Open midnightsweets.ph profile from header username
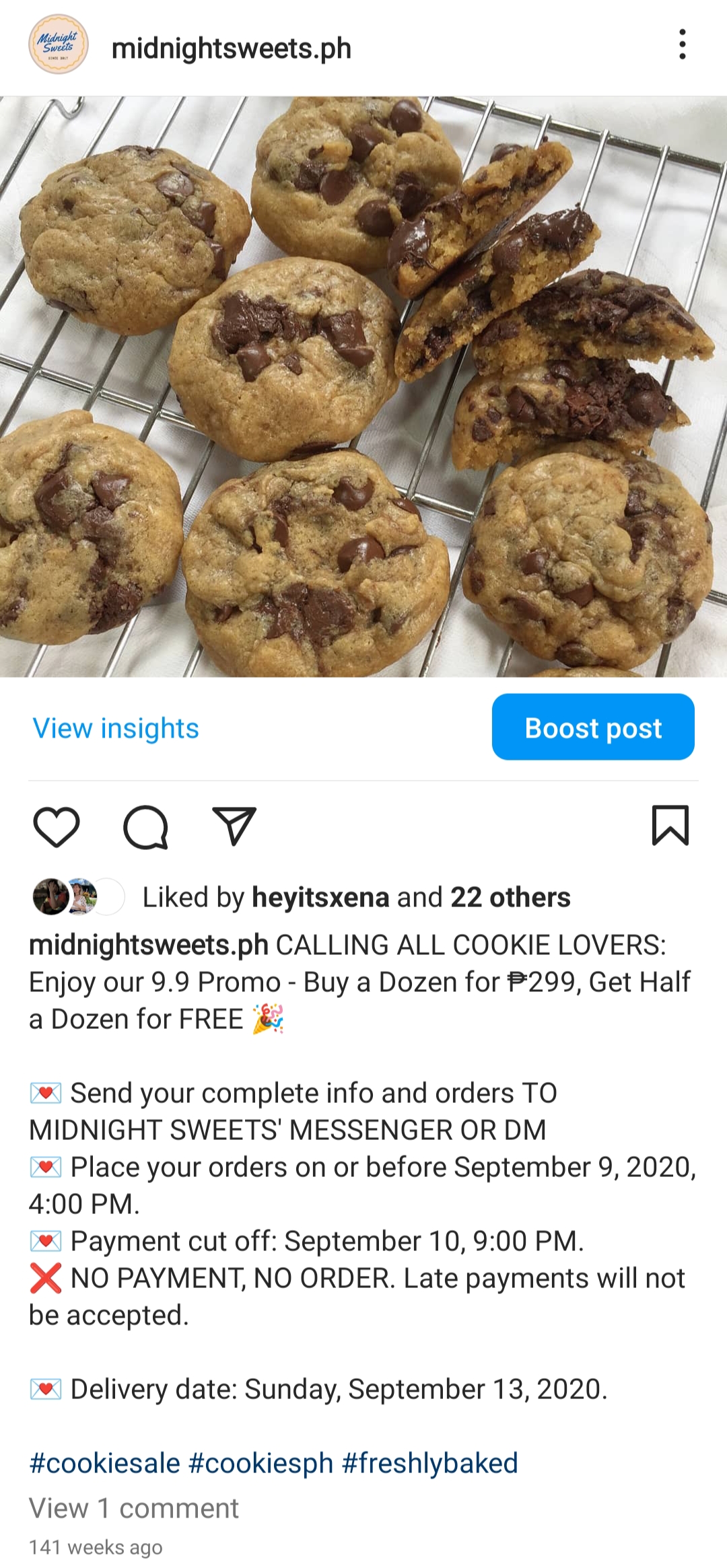This screenshot has height=1568, width=727. [x=231, y=48]
